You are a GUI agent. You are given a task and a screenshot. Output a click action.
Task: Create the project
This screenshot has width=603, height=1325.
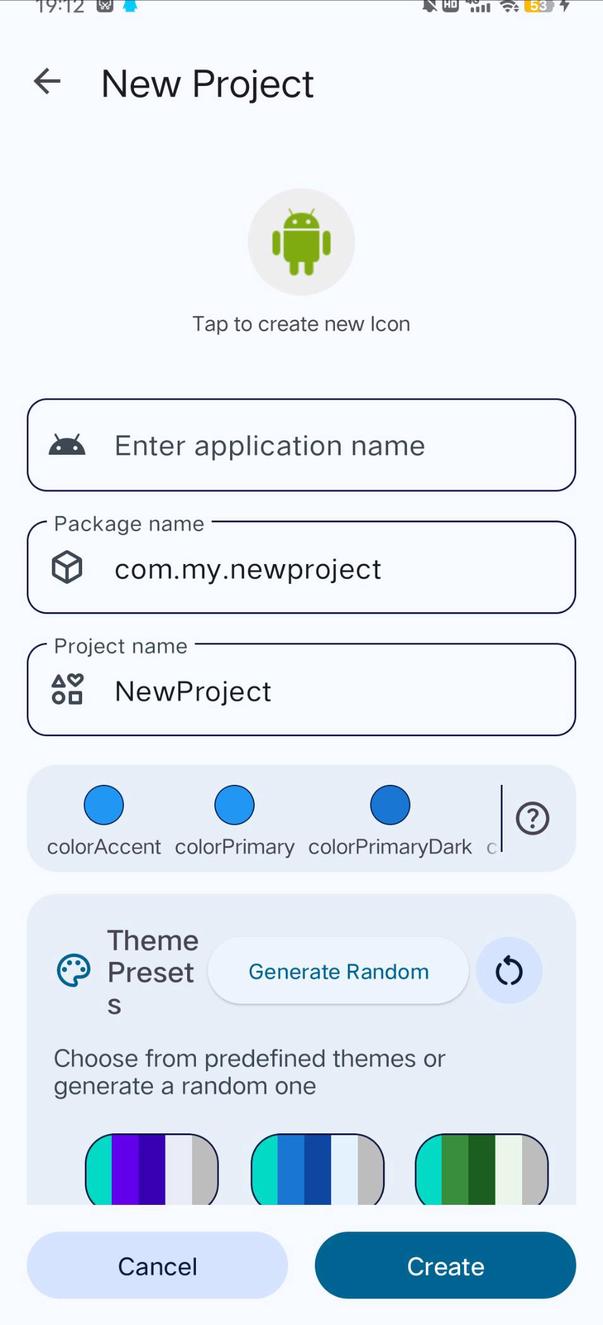click(x=445, y=1266)
